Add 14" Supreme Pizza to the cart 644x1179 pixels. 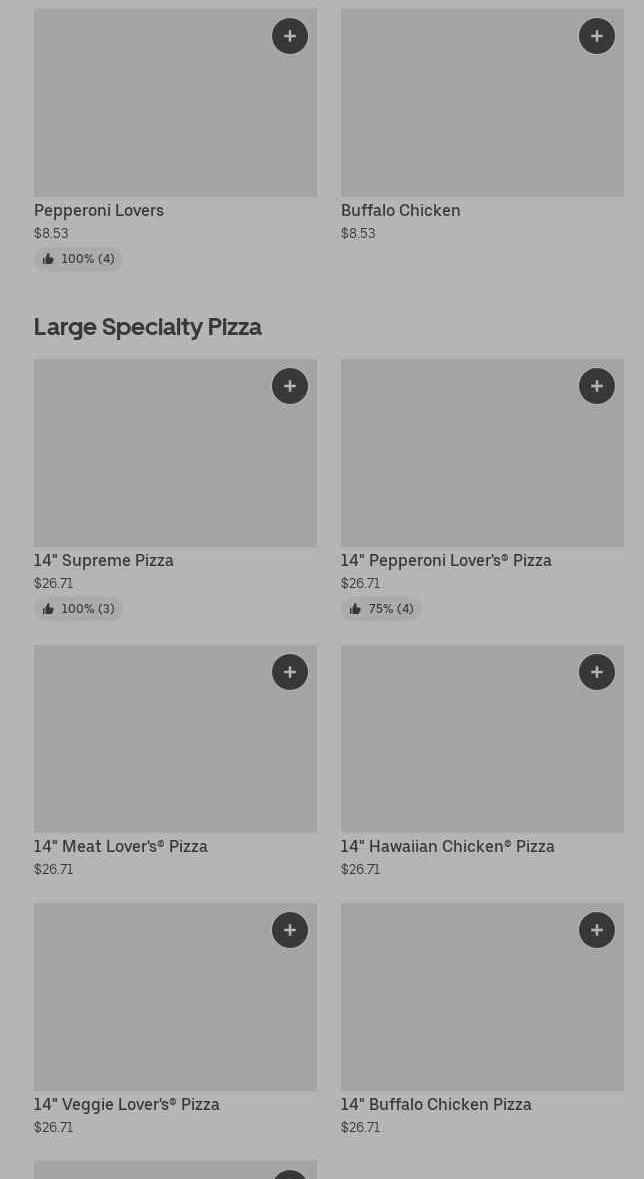click(290, 386)
